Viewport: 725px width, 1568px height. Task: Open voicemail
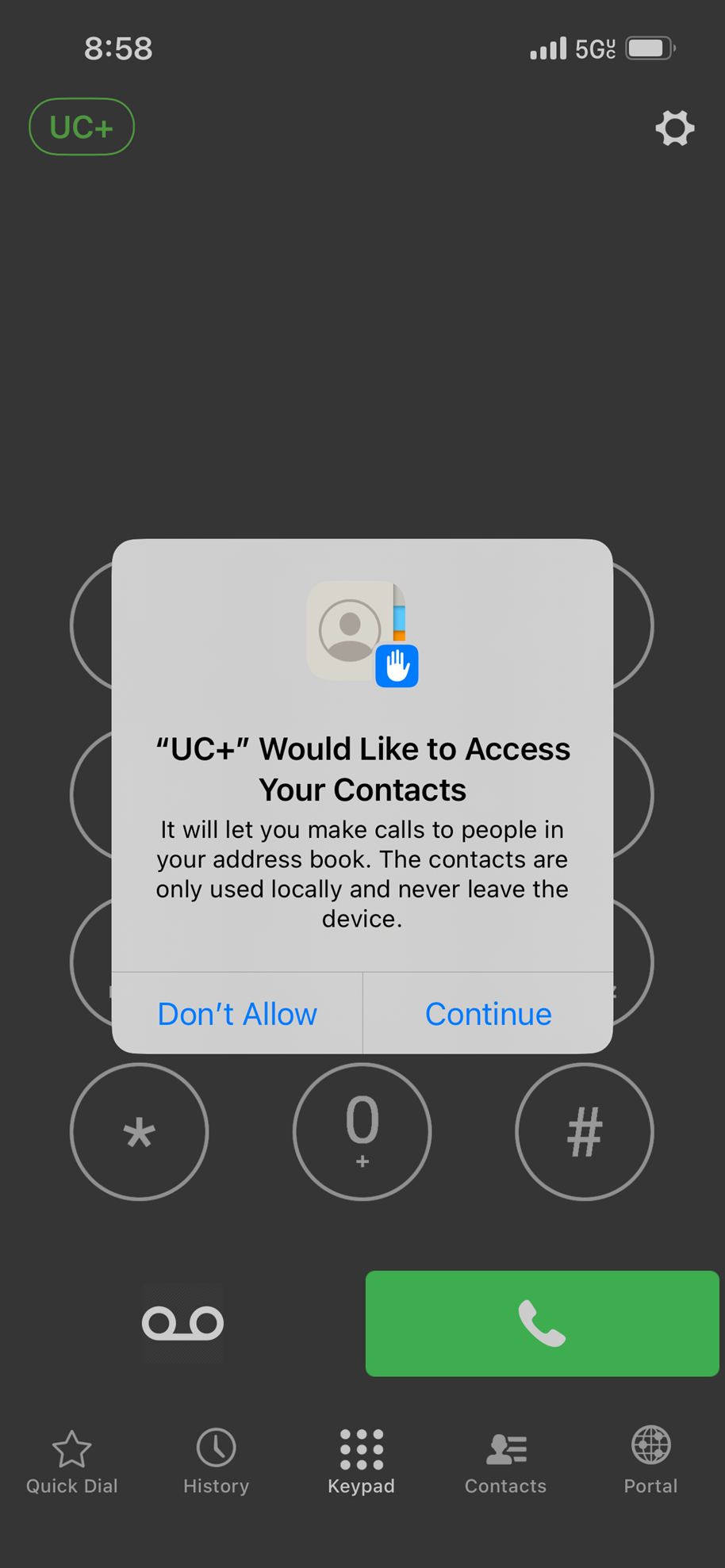[x=182, y=1323]
